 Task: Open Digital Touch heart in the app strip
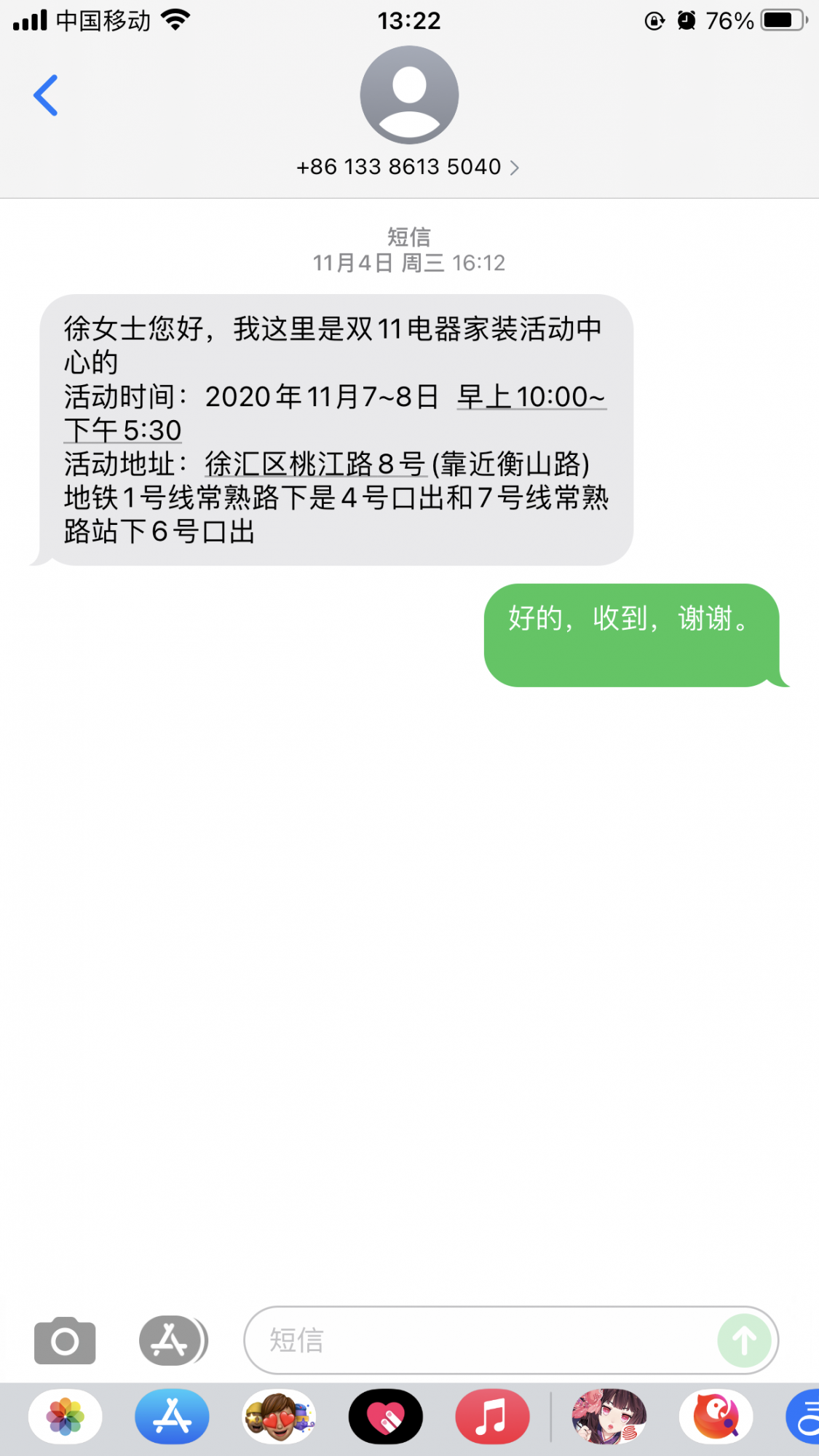coord(386,1417)
